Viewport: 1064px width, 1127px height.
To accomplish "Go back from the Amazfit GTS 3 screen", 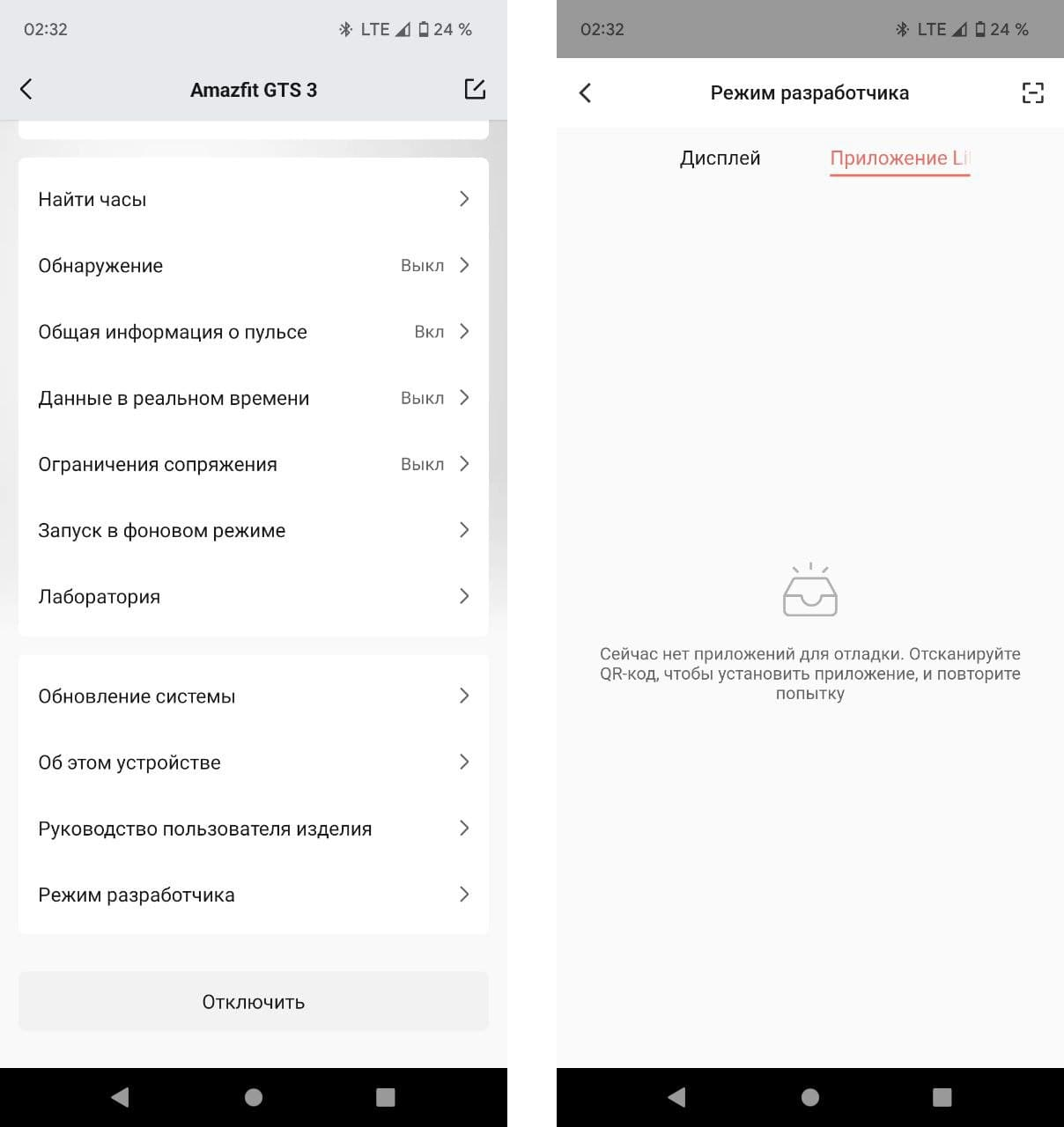I will pyautogui.click(x=26, y=89).
